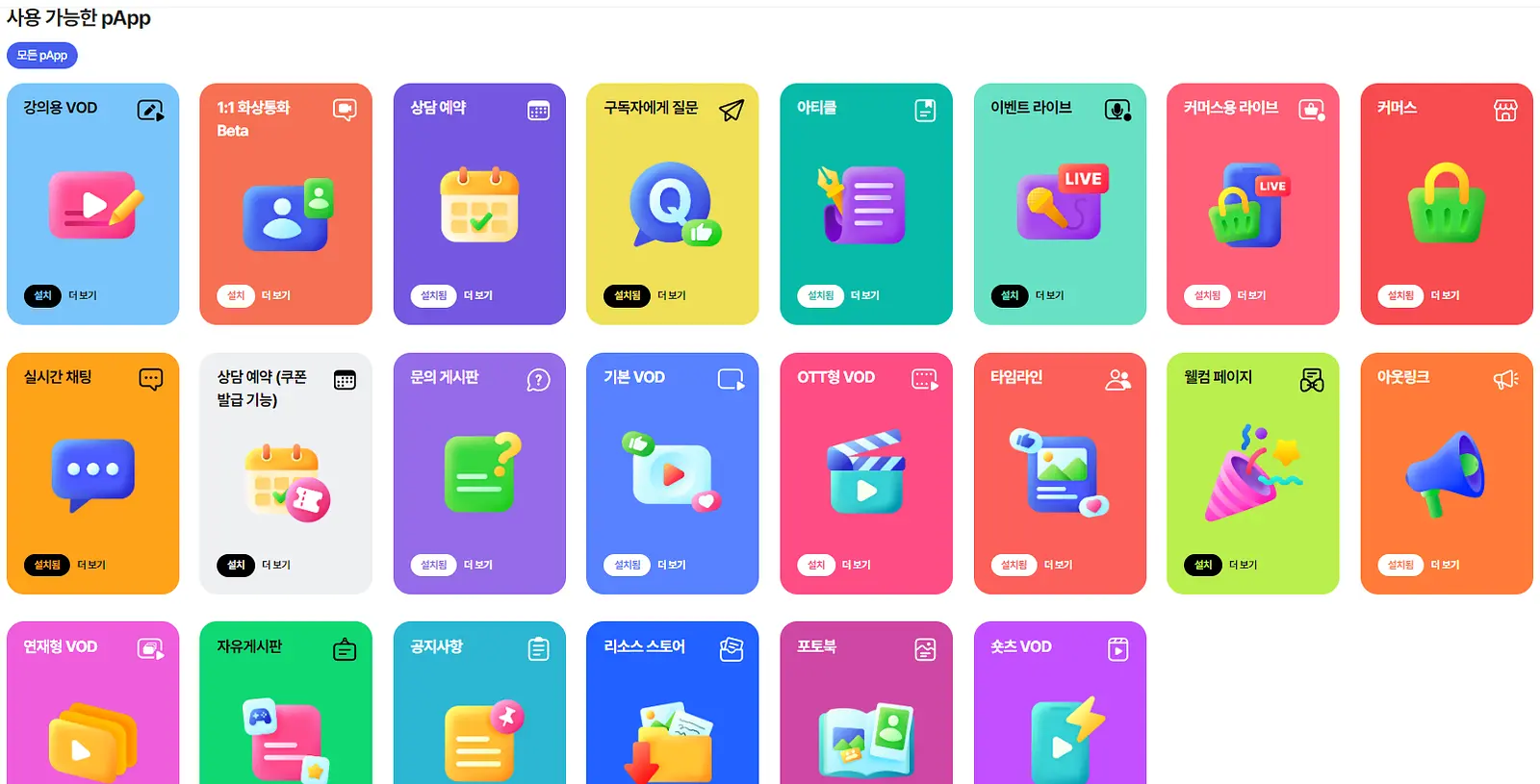This screenshot has width=1540, height=784.
Task: Install 상담 예약 (쿠폰 발급 기능)
Action: tap(236, 565)
